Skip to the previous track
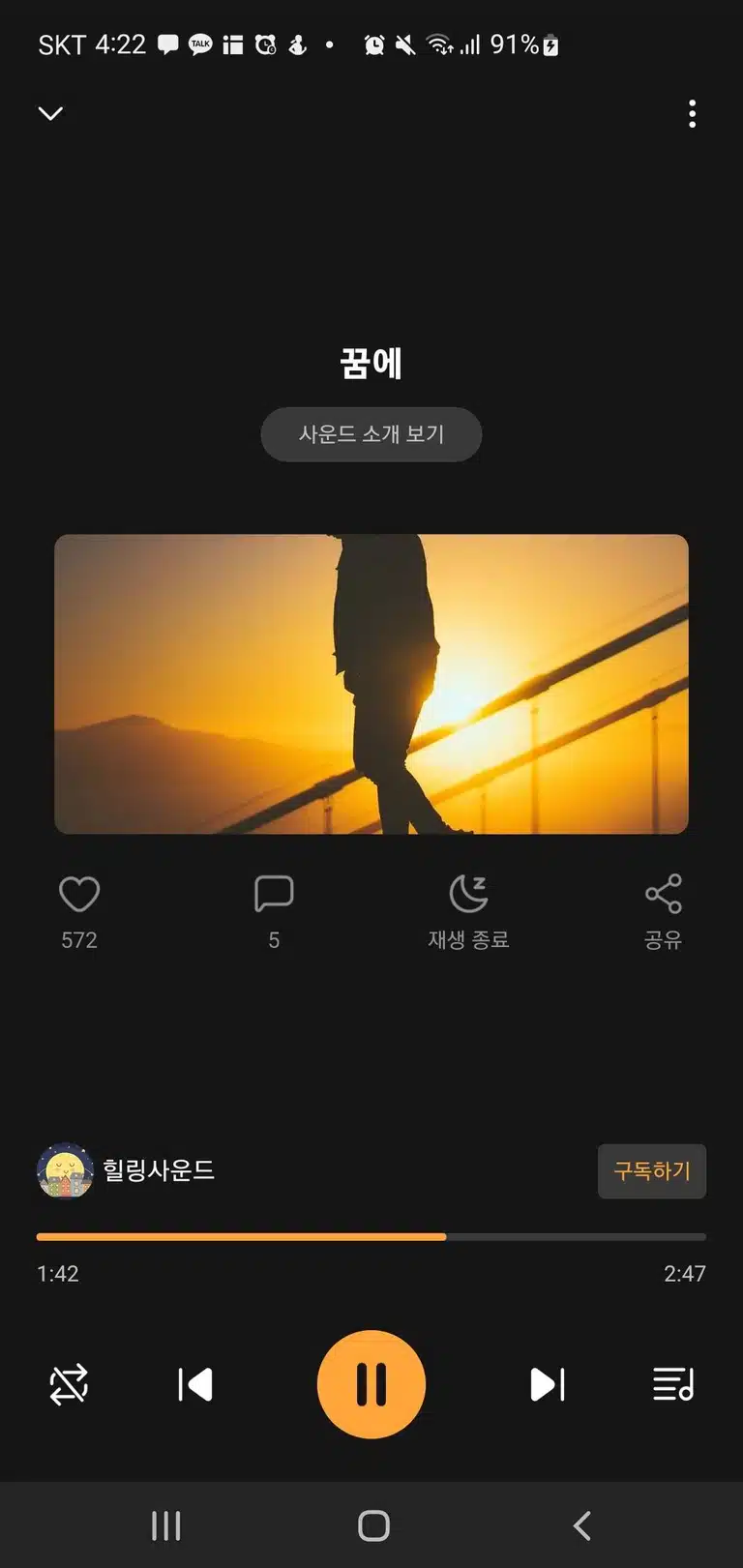This screenshot has width=743, height=1568. (195, 1384)
